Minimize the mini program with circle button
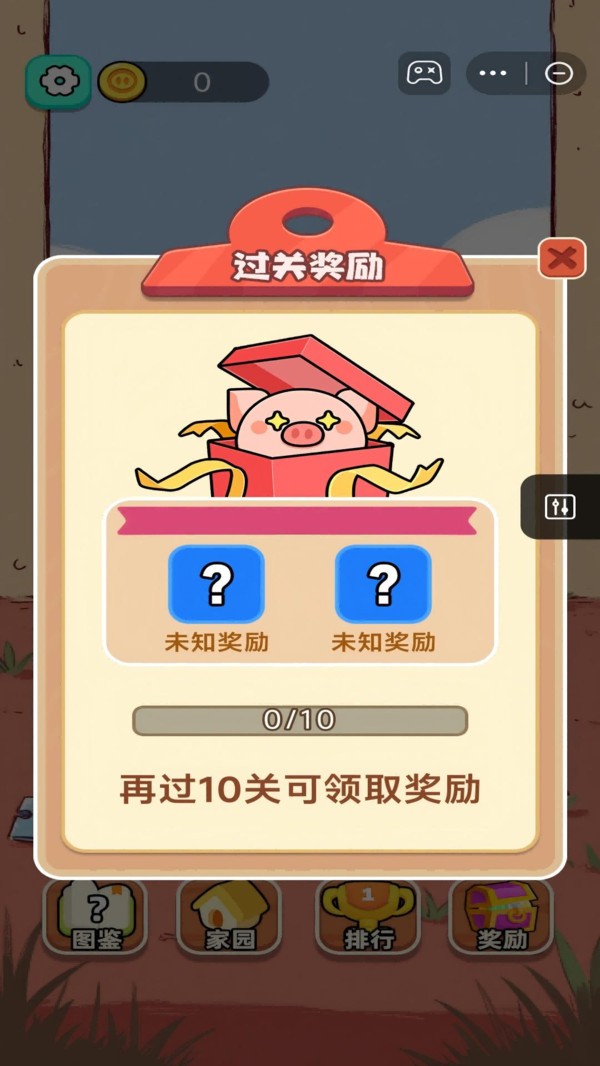600x1066 pixels. pos(558,74)
